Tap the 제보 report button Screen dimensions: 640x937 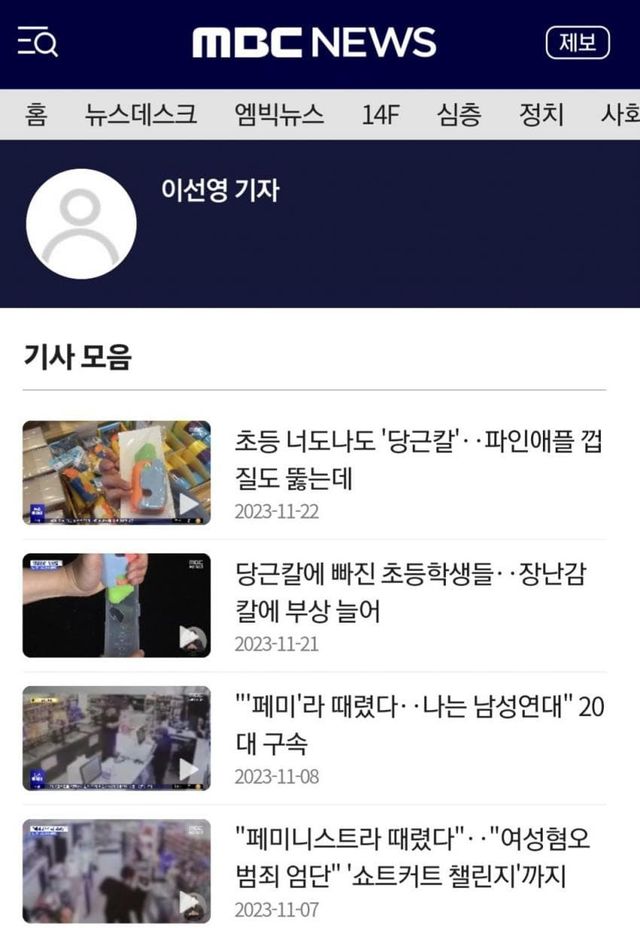(x=577, y=43)
